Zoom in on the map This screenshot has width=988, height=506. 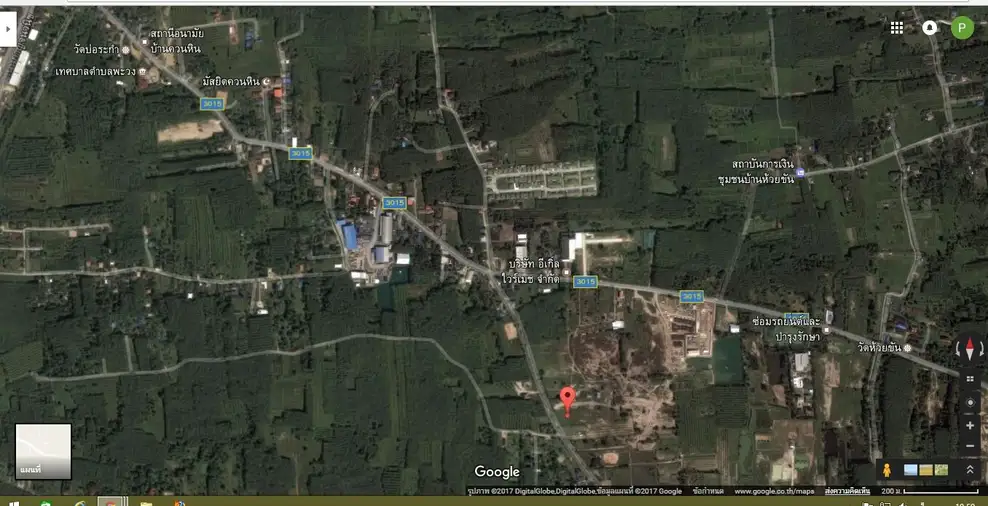tap(969, 425)
